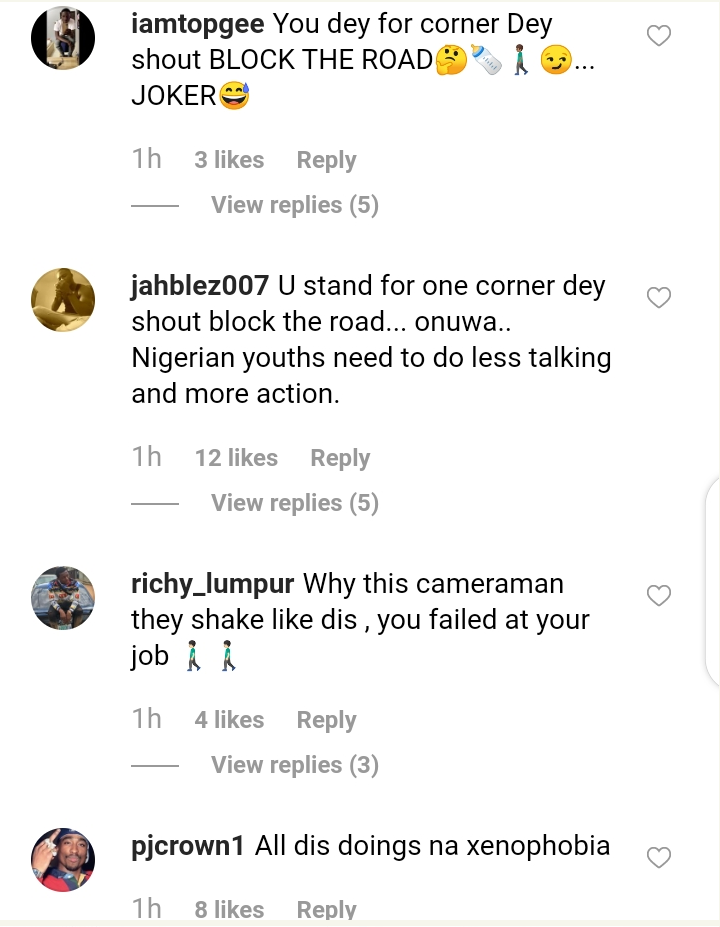
Task: Open jahblez007's profile picture
Action: pos(63,299)
